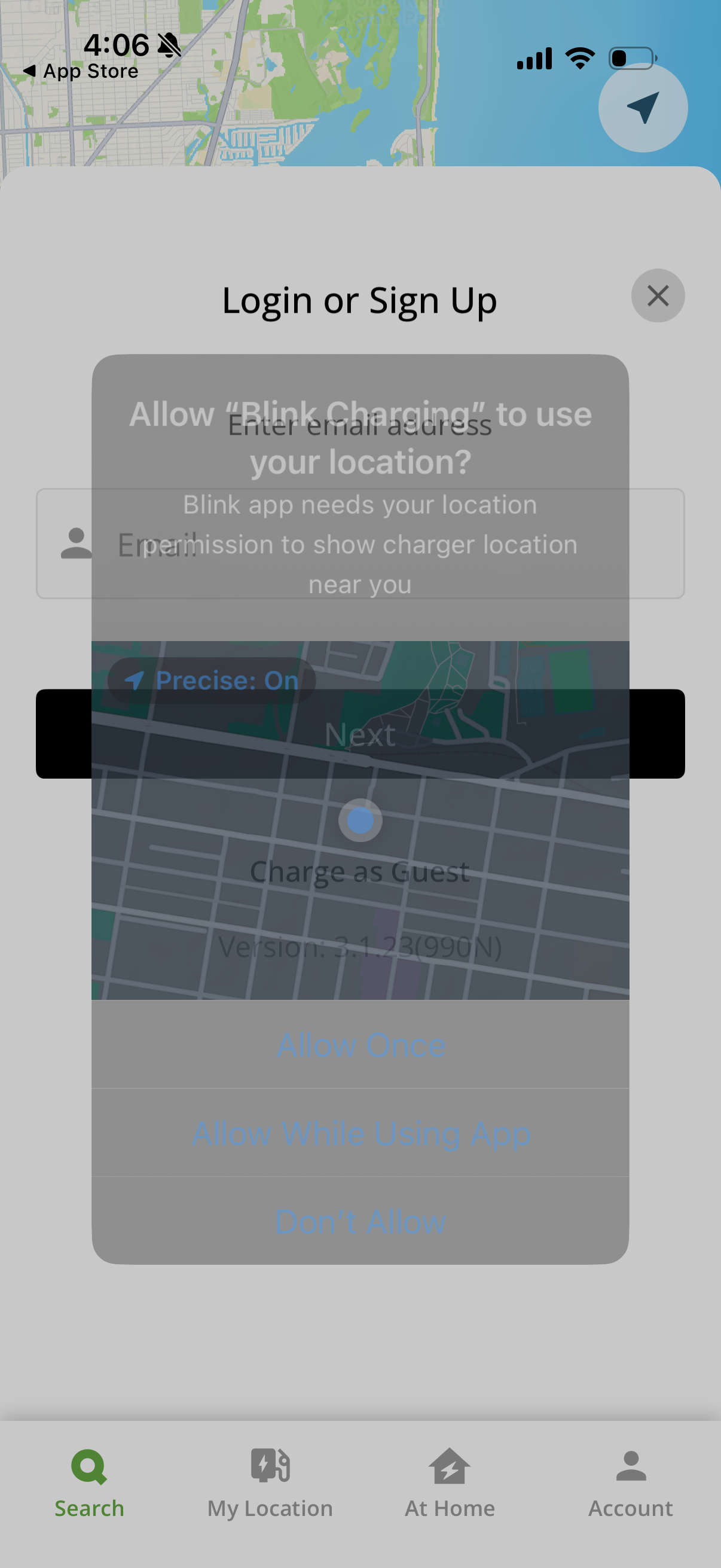
Task: Select Allow While Using App
Action: (361, 1133)
